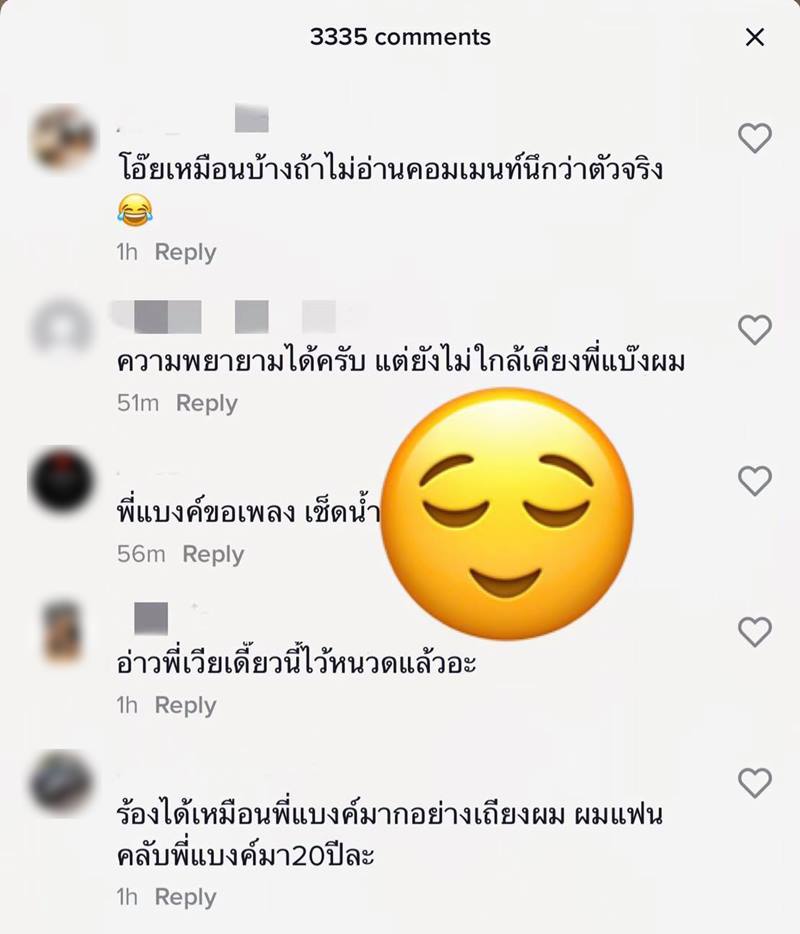Like the comment starting with โอ๊ยเหมือนบ้าง
Screen dimensions: 800x934
[755, 138]
